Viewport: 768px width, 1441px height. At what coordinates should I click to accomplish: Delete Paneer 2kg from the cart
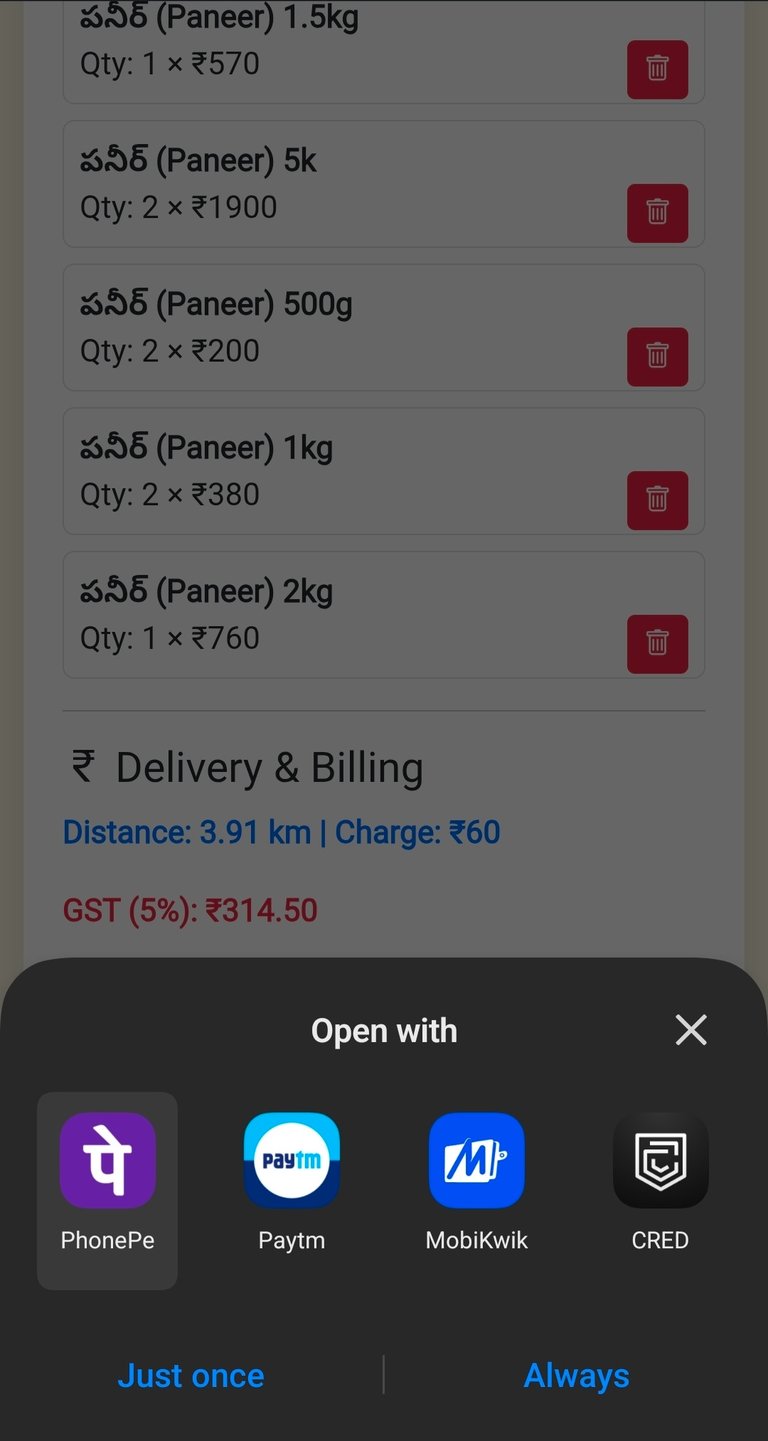[x=657, y=643]
